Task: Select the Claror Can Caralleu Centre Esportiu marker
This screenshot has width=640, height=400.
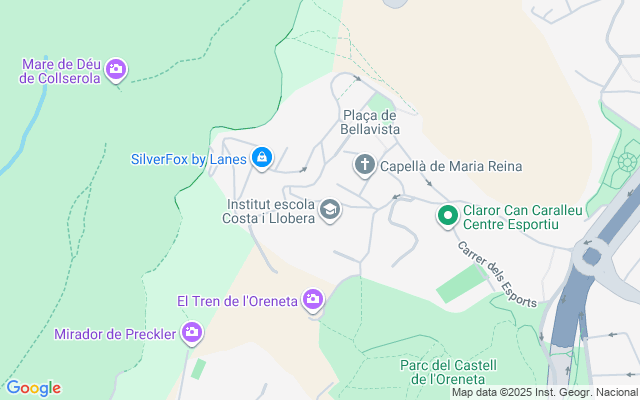Action: tap(449, 214)
